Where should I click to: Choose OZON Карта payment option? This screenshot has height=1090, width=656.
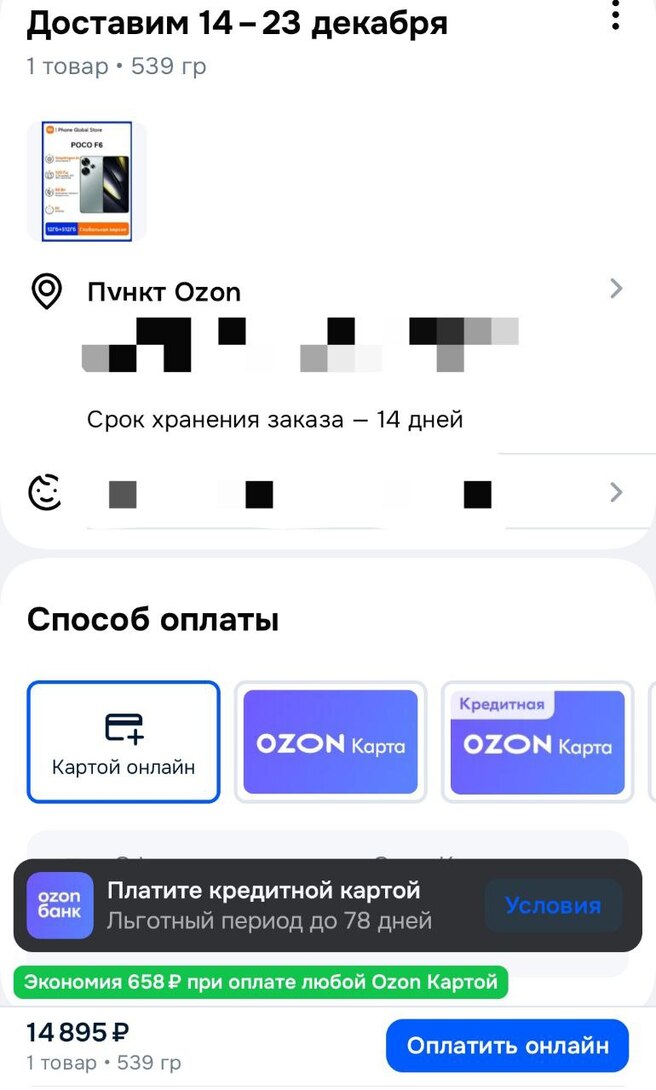pos(330,742)
